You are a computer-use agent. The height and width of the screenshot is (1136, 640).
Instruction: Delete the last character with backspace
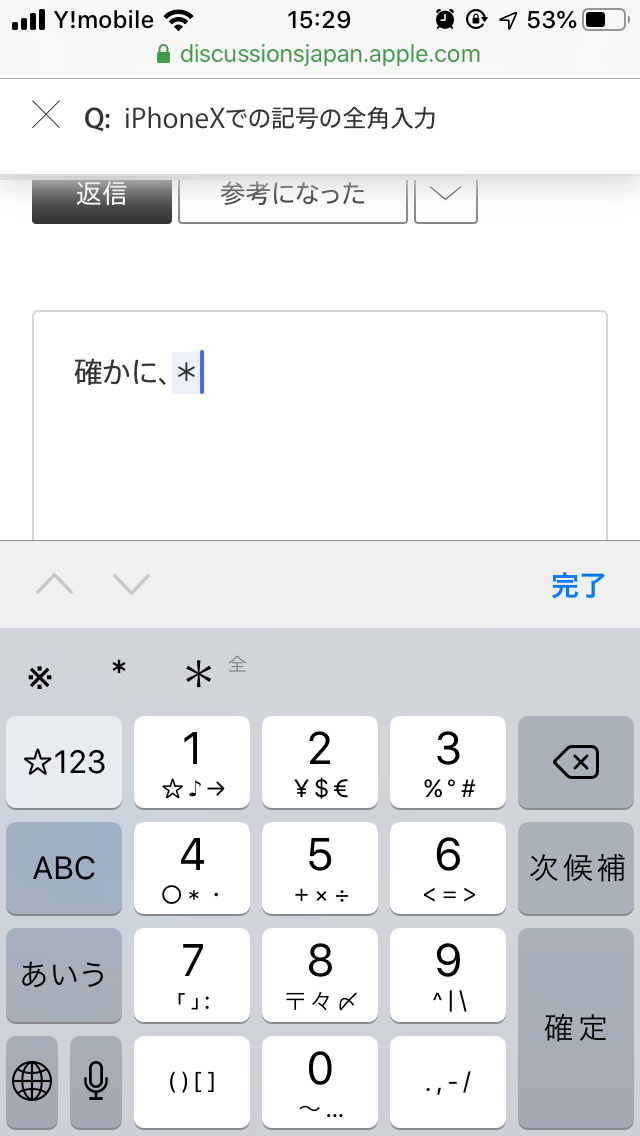(575, 763)
